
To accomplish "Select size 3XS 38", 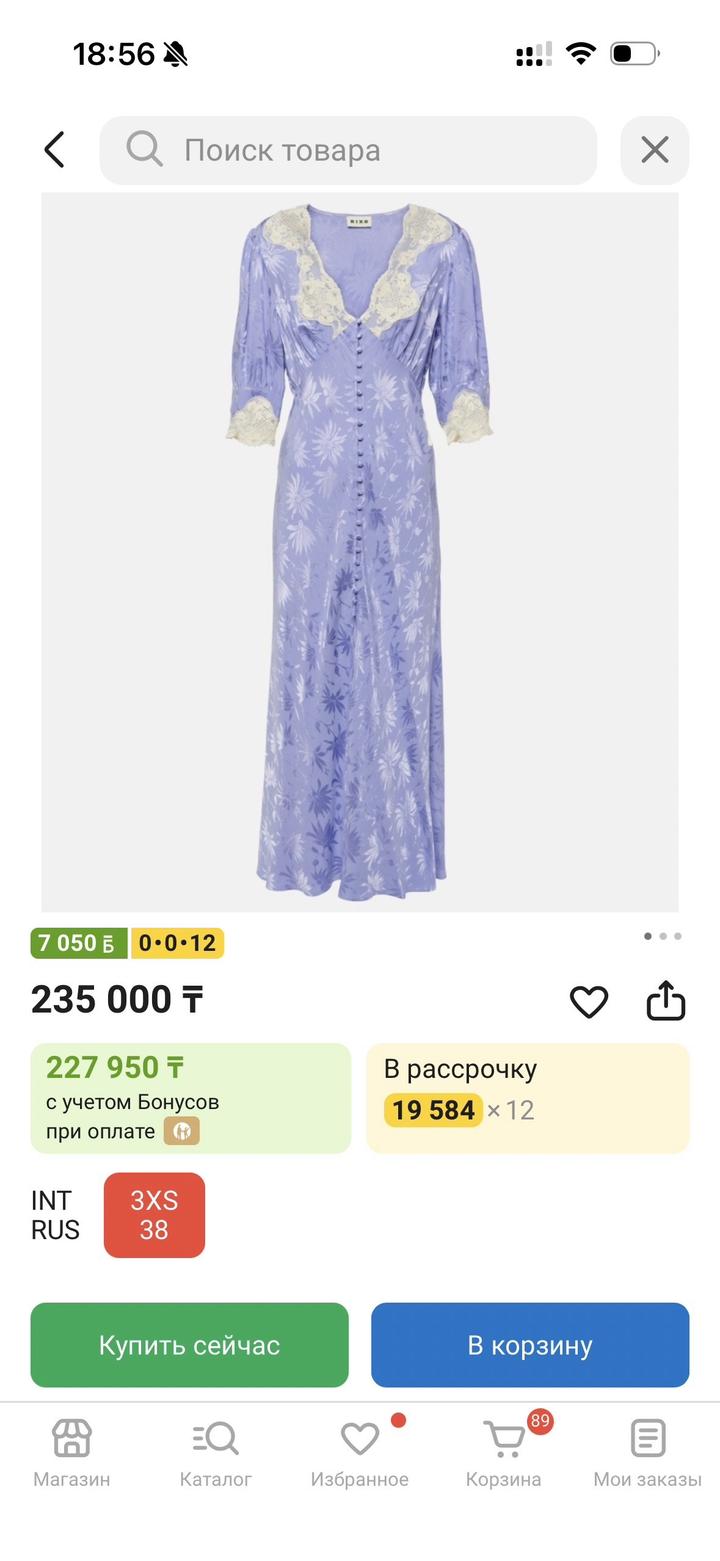I will pyautogui.click(x=154, y=1215).
